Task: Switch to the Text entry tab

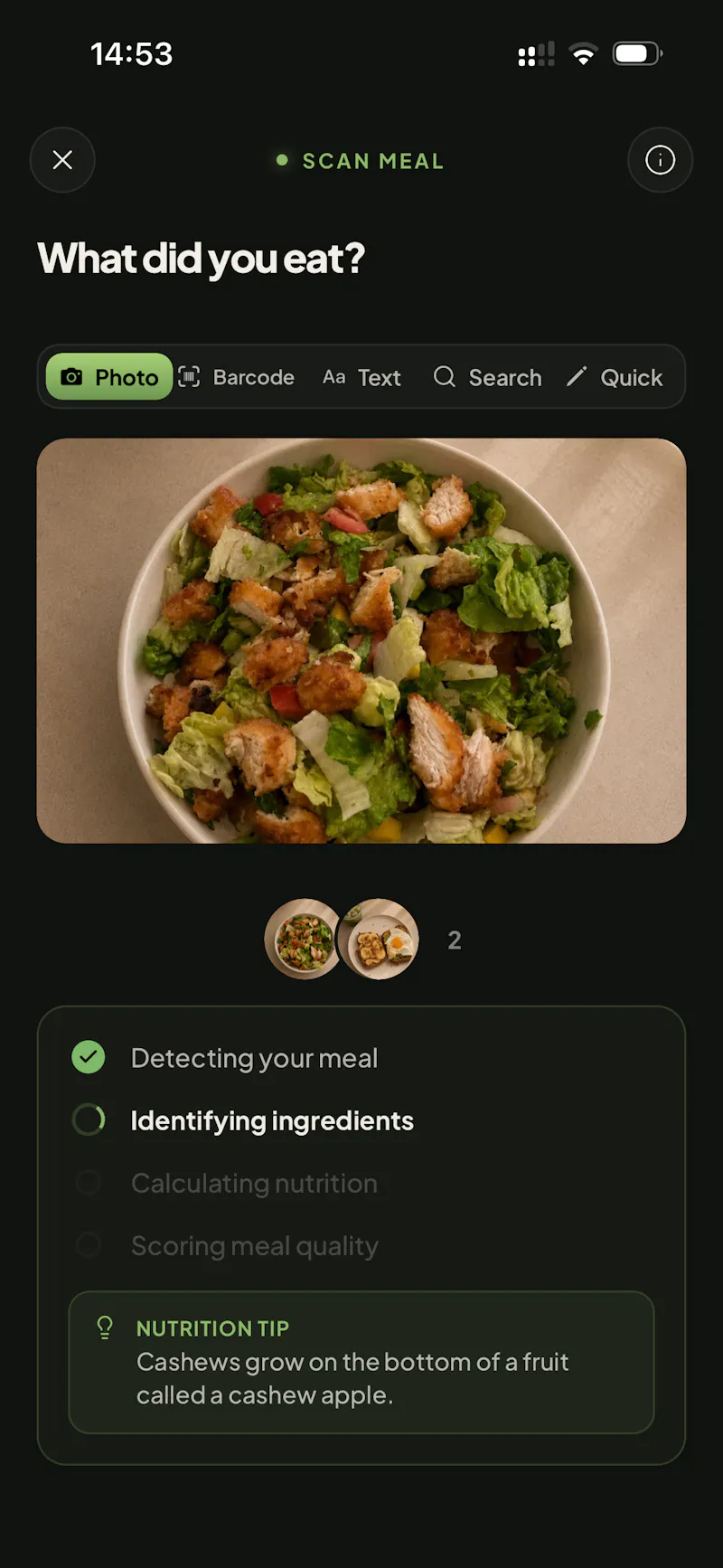Action: point(361,377)
